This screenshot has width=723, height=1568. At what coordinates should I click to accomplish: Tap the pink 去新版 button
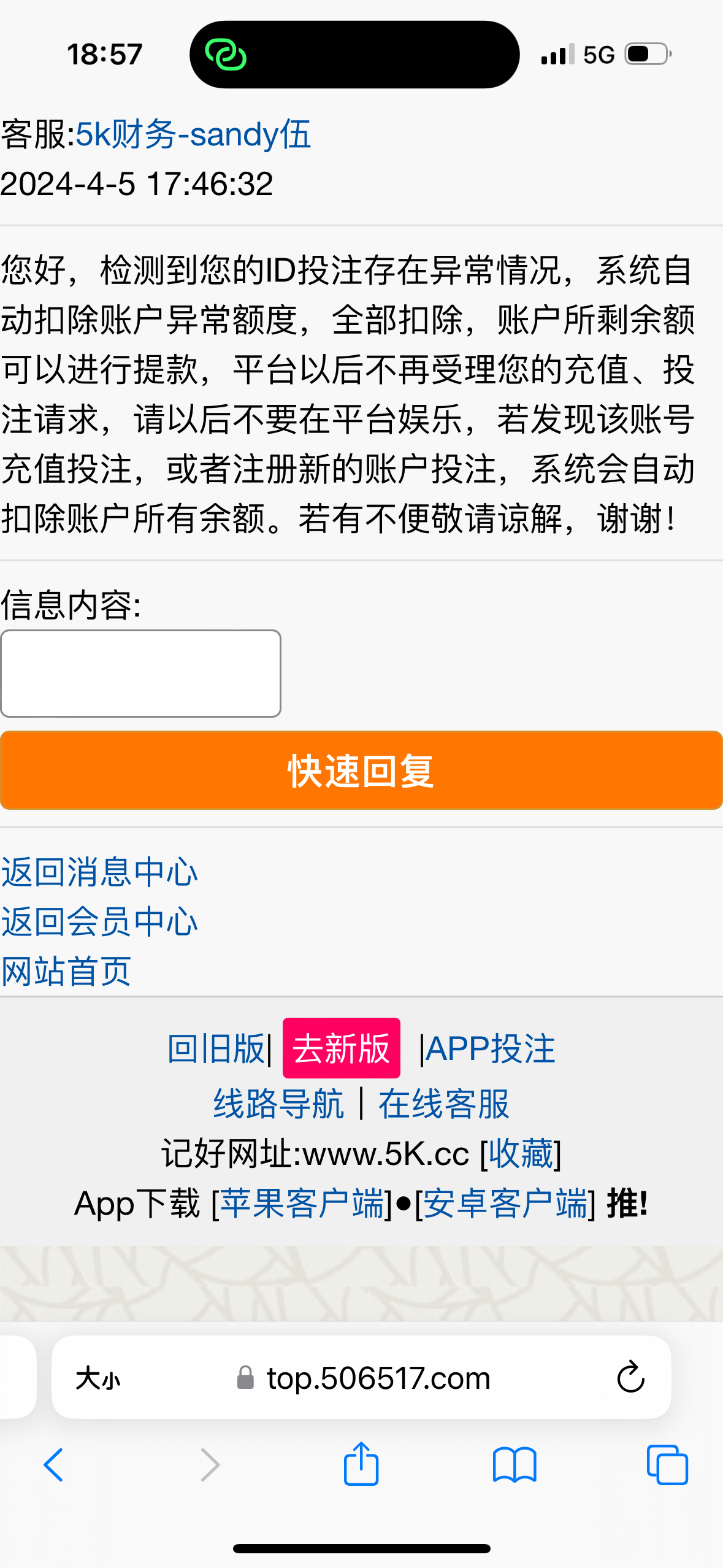click(341, 1048)
